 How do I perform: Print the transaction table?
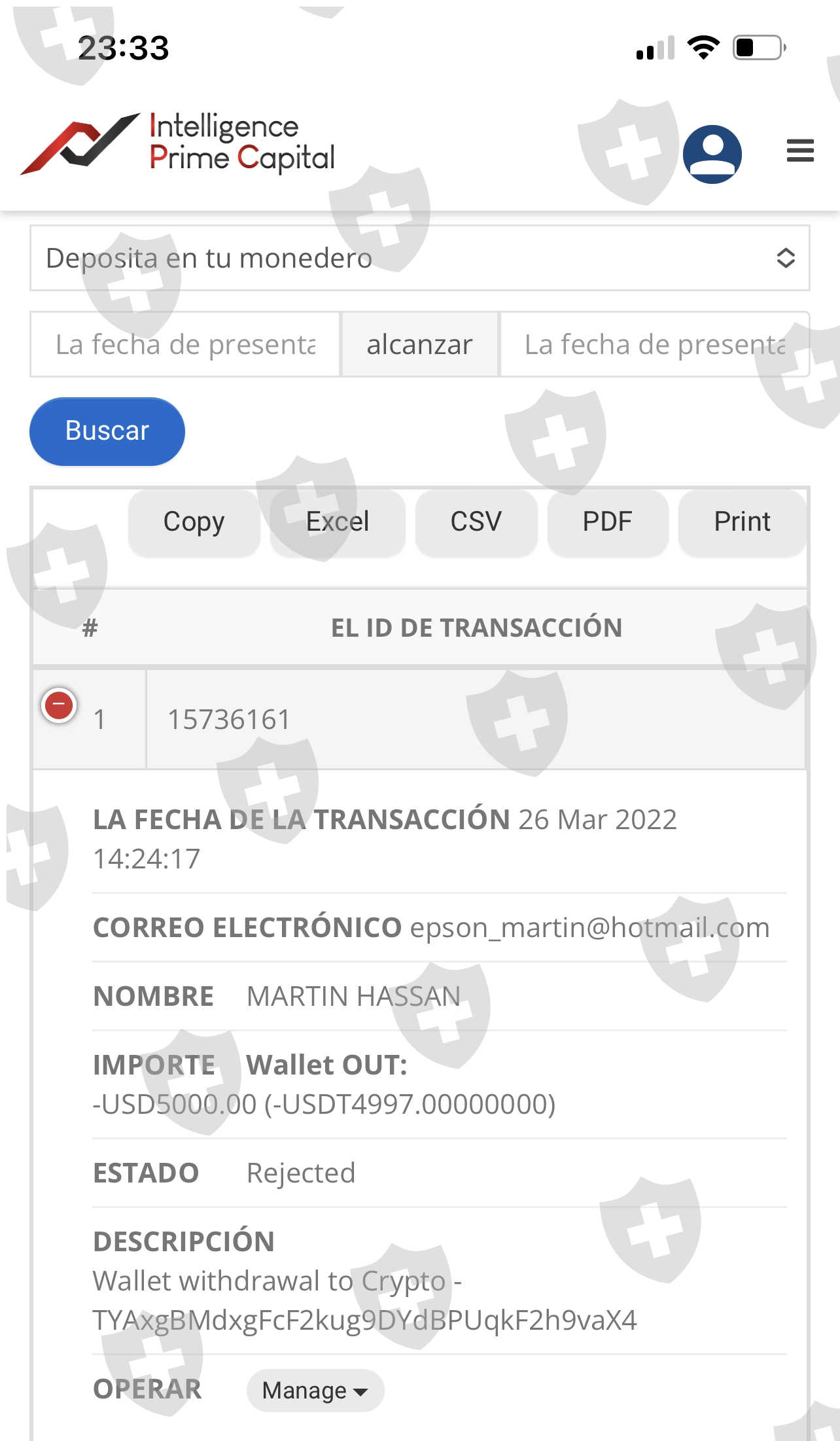[742, 522]
